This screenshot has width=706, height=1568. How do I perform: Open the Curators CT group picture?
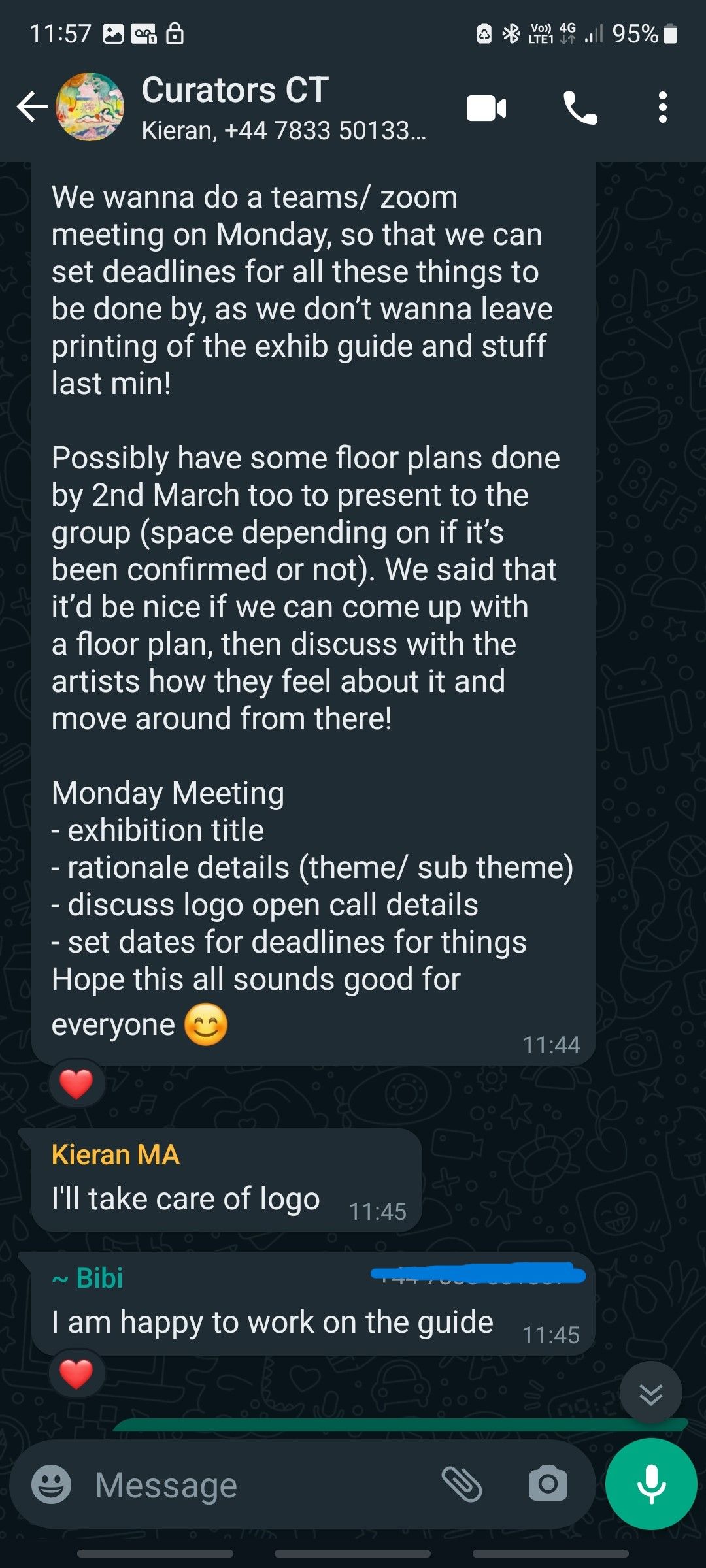click(90, 107)
